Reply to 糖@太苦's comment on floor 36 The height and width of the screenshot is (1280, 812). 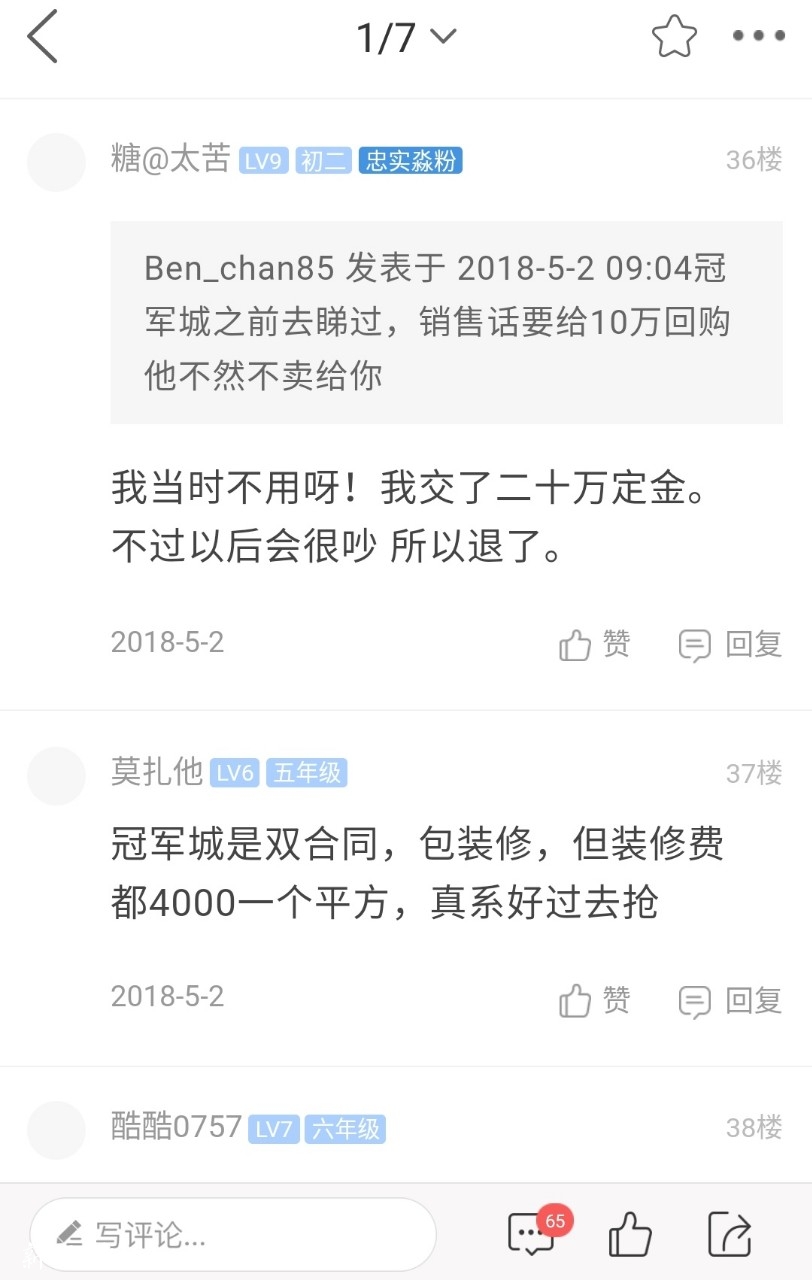(x=730, y=644)
